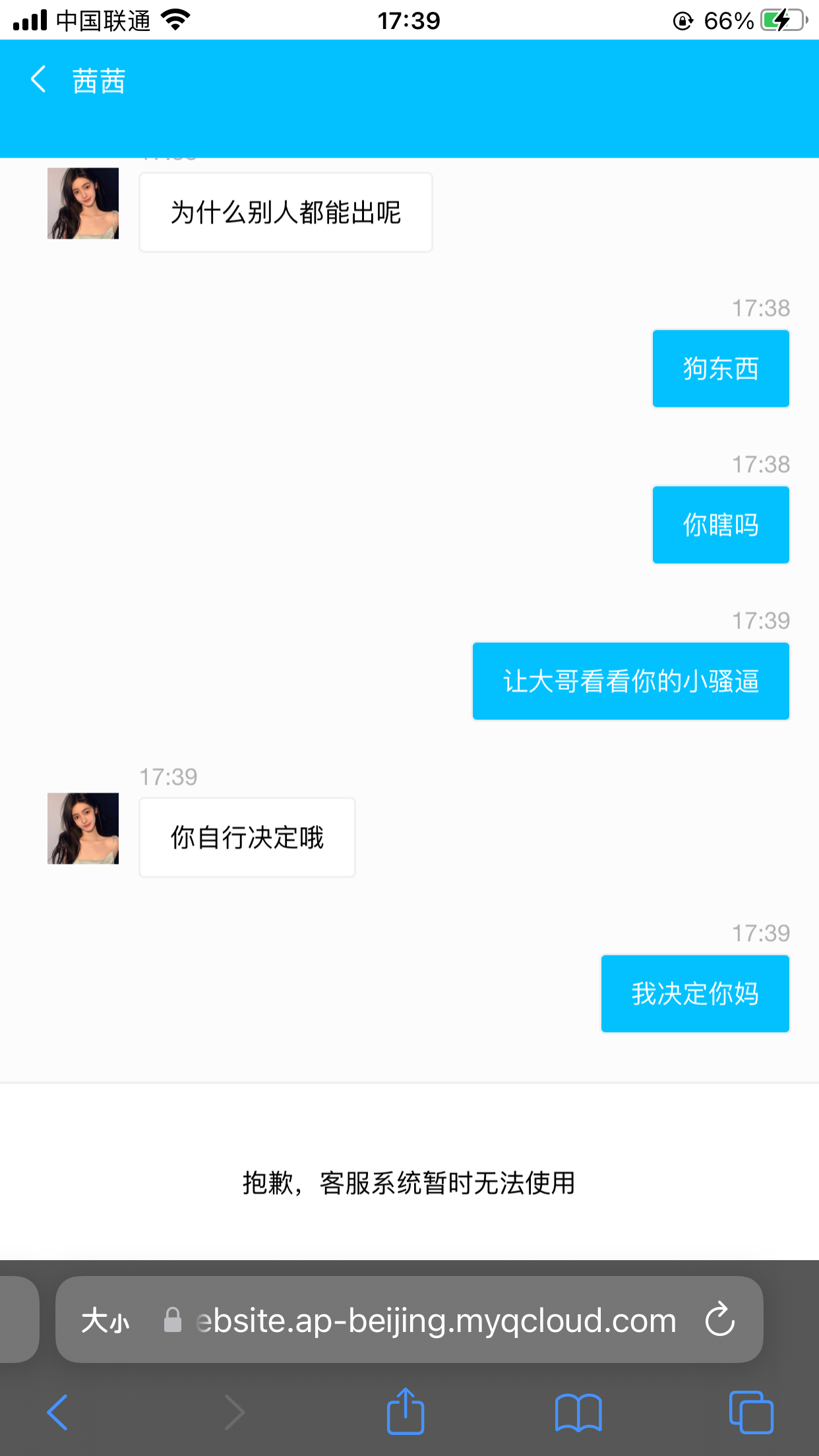Open Safari bookmarks
Viewport: 819px width, 1456px height.
[578, 1412]
